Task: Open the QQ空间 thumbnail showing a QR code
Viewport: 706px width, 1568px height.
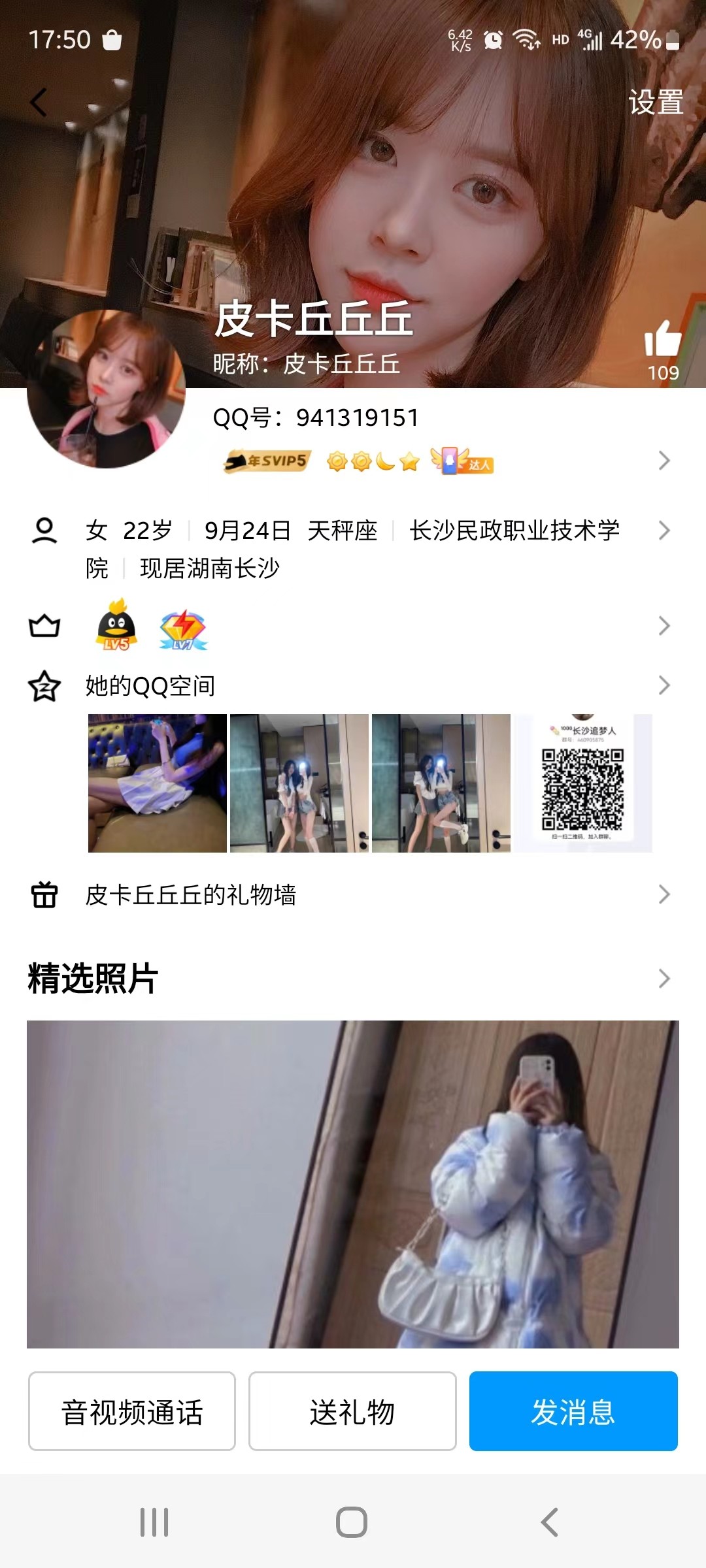Action: (x=582, y=783)
